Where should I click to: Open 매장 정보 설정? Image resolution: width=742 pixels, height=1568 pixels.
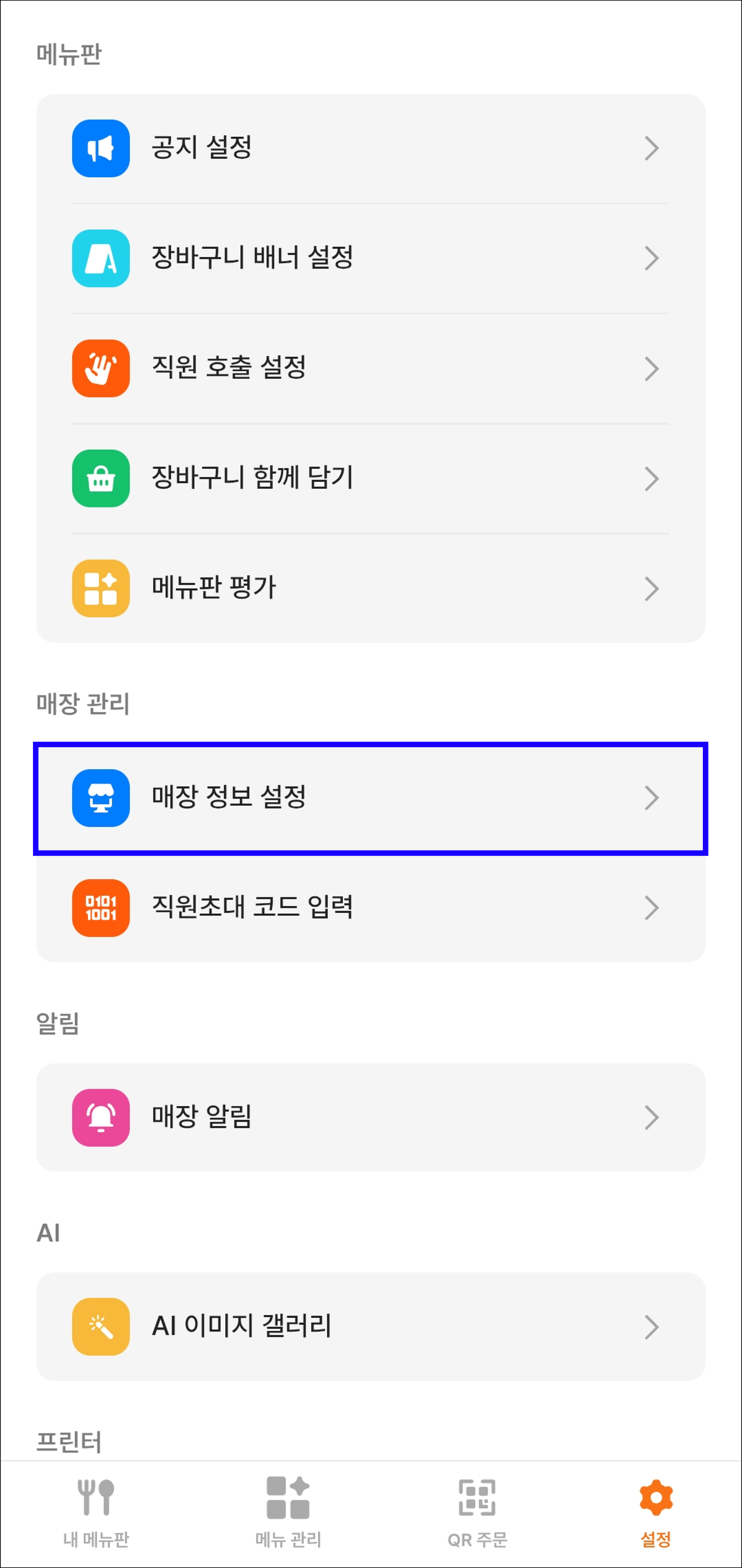click(x=370, y=797)
